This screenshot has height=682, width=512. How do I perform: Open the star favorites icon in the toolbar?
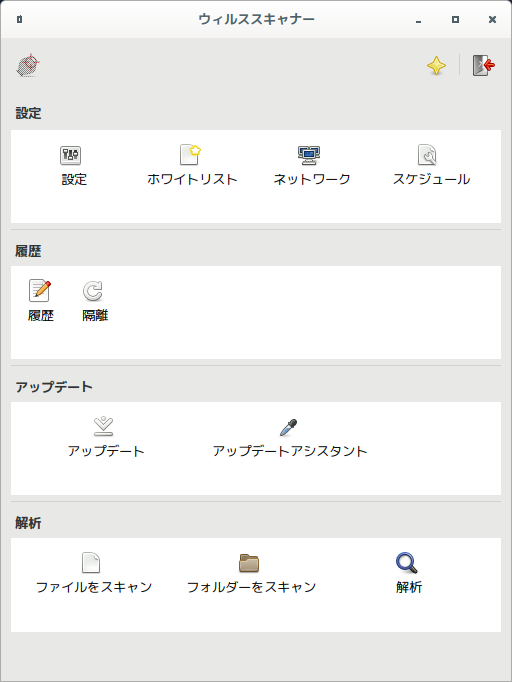[436, 65]
